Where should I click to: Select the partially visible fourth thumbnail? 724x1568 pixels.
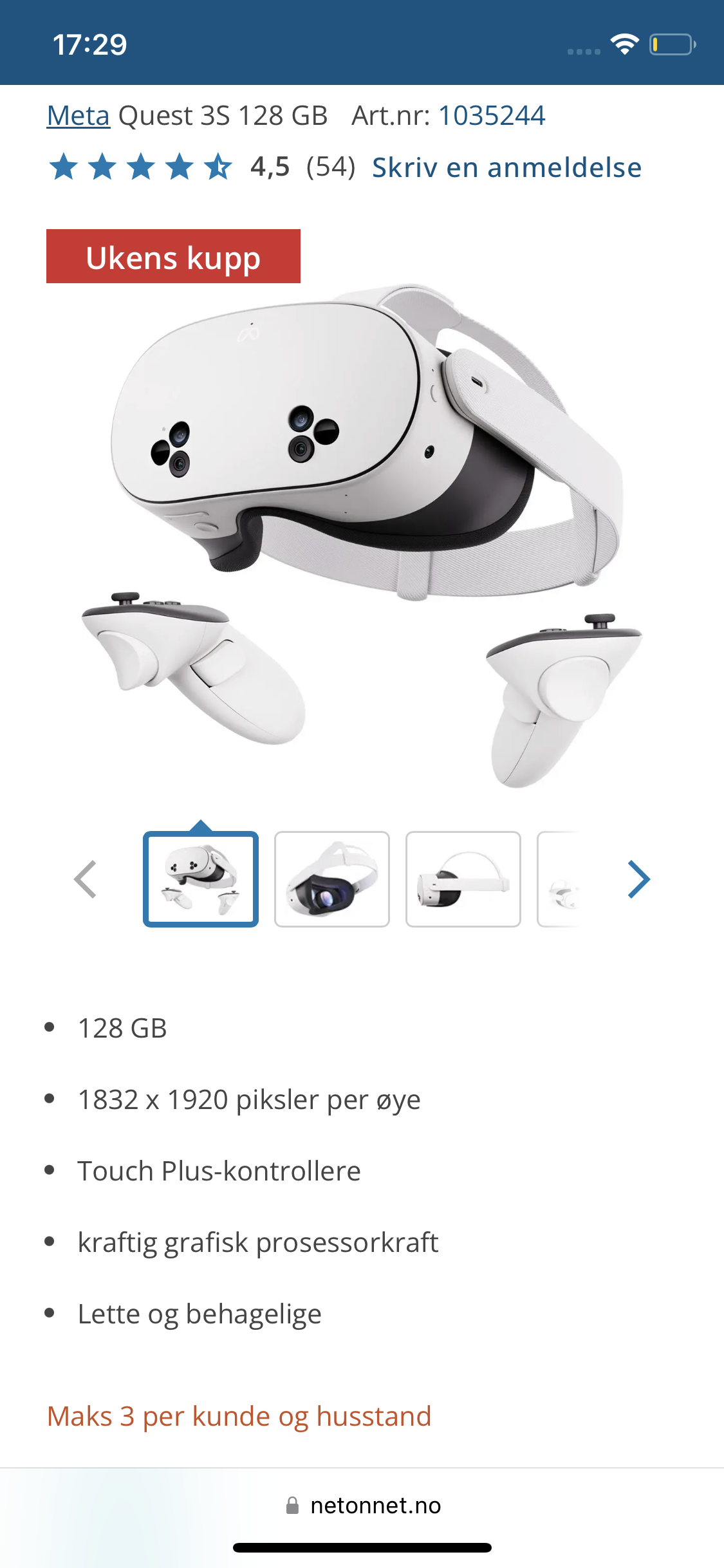click(x=560, y=879)
